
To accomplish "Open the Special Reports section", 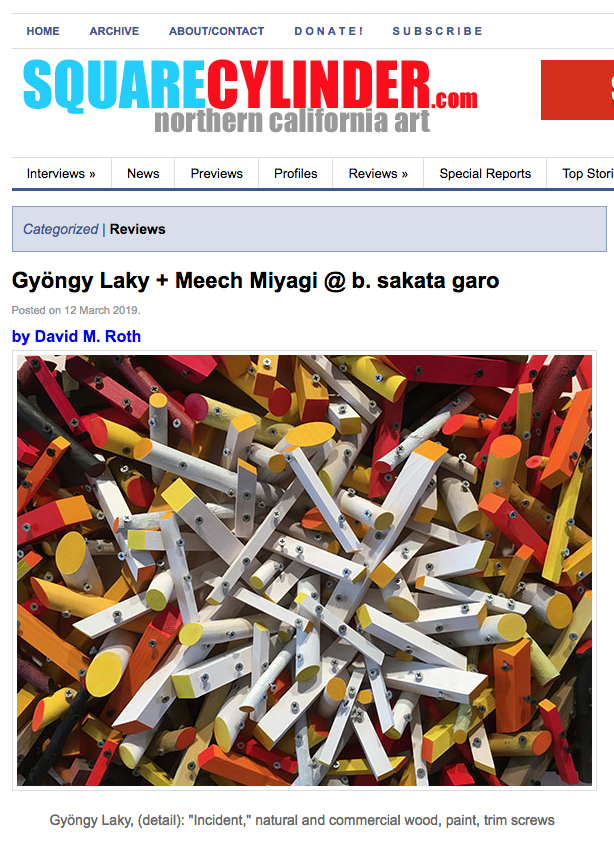I will pyautogui.click(x=485, y=173).
